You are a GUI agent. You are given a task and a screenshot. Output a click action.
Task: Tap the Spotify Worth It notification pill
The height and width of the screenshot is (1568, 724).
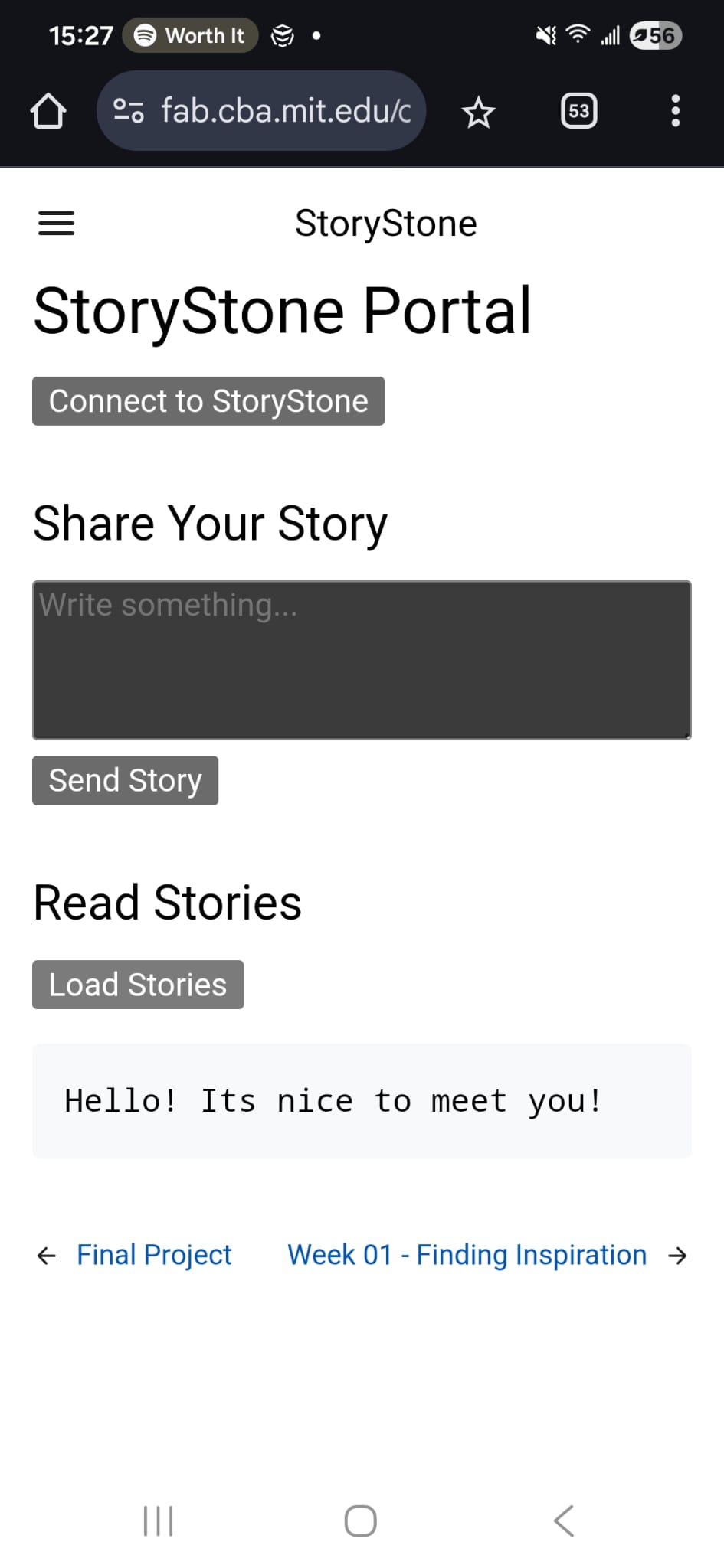point(189,35)
